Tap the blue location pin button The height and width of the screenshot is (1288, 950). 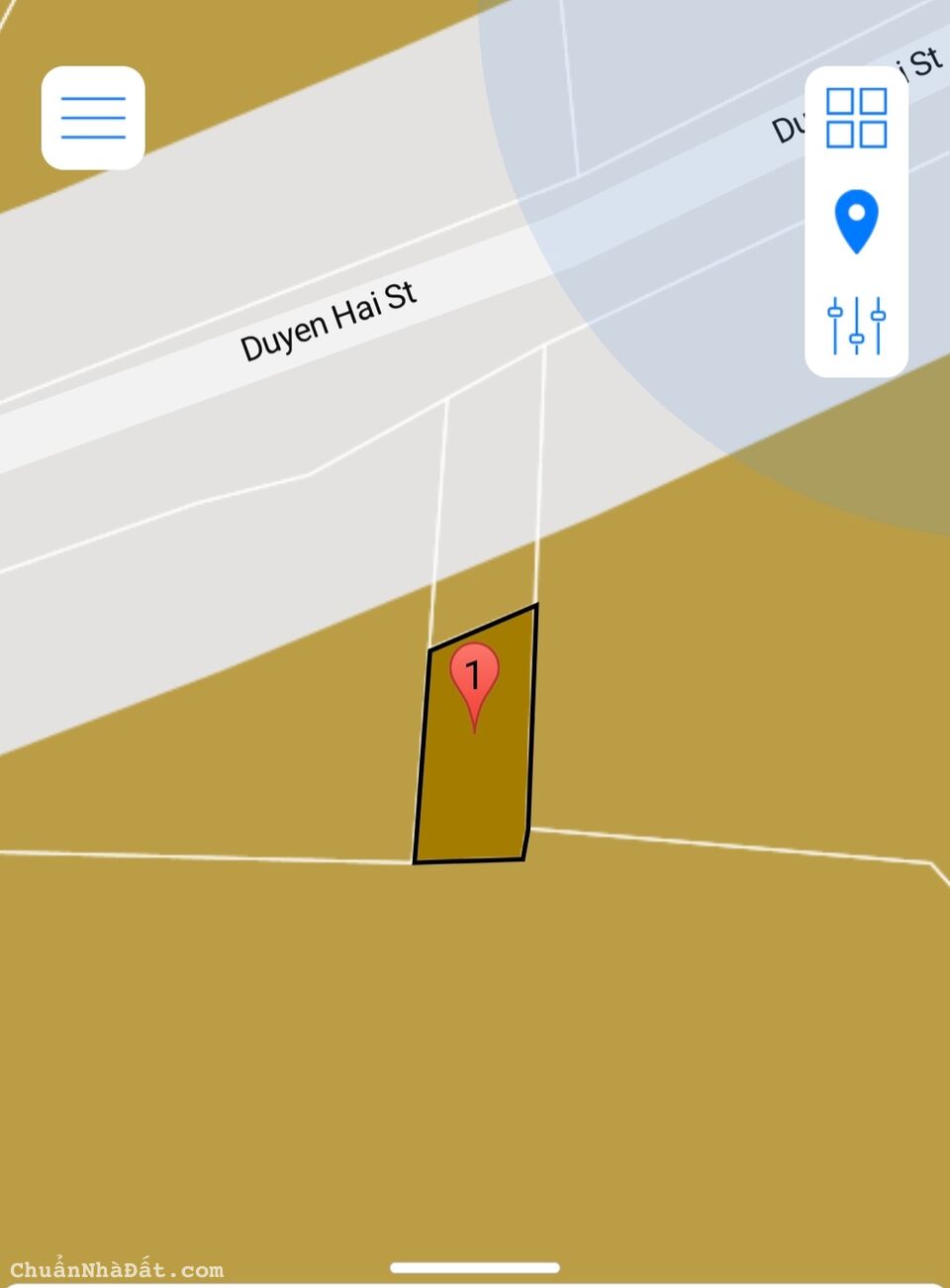[x=856, y=220]
